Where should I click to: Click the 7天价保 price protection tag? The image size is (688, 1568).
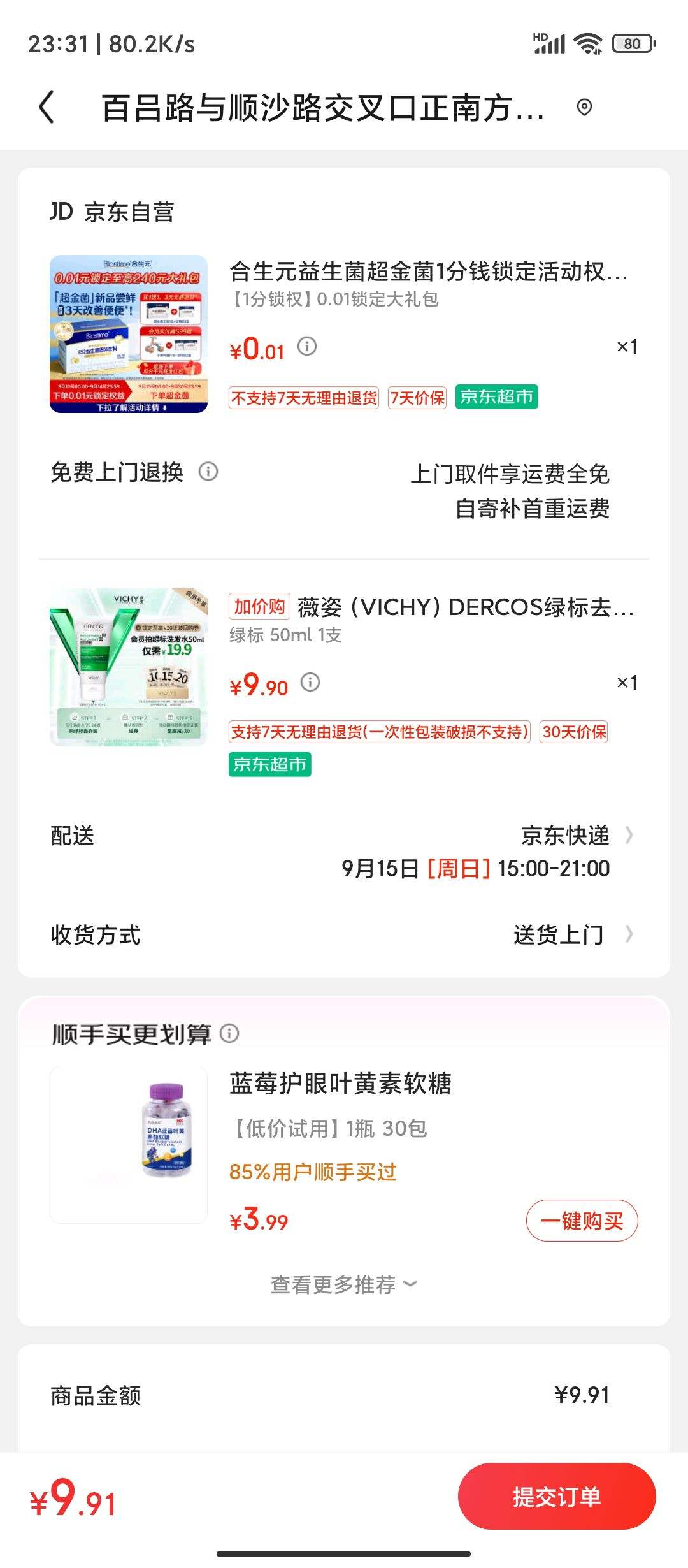pyautogui.click(x=416, y=396)
